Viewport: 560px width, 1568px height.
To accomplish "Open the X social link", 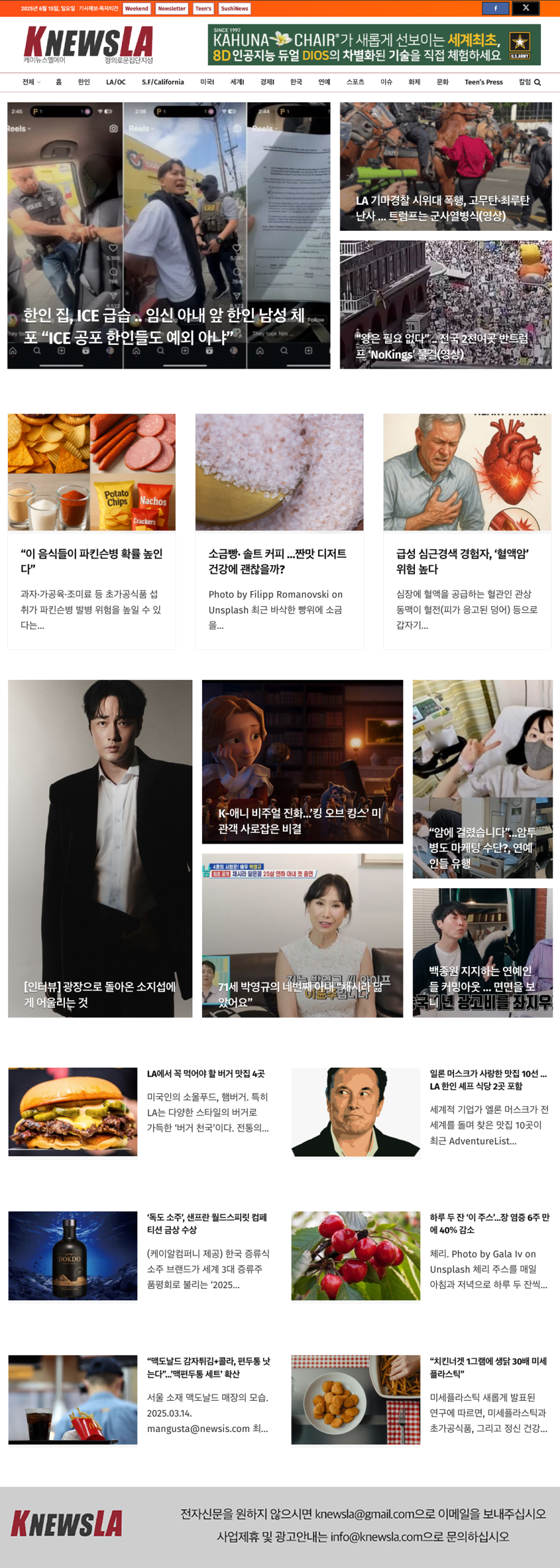I will 525,8.
